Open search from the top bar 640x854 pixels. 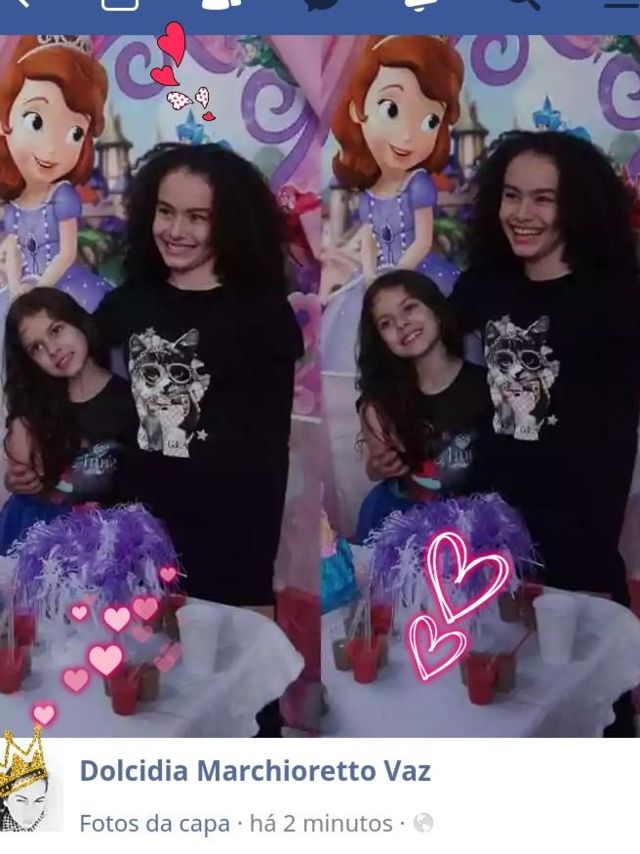point(522,5)
